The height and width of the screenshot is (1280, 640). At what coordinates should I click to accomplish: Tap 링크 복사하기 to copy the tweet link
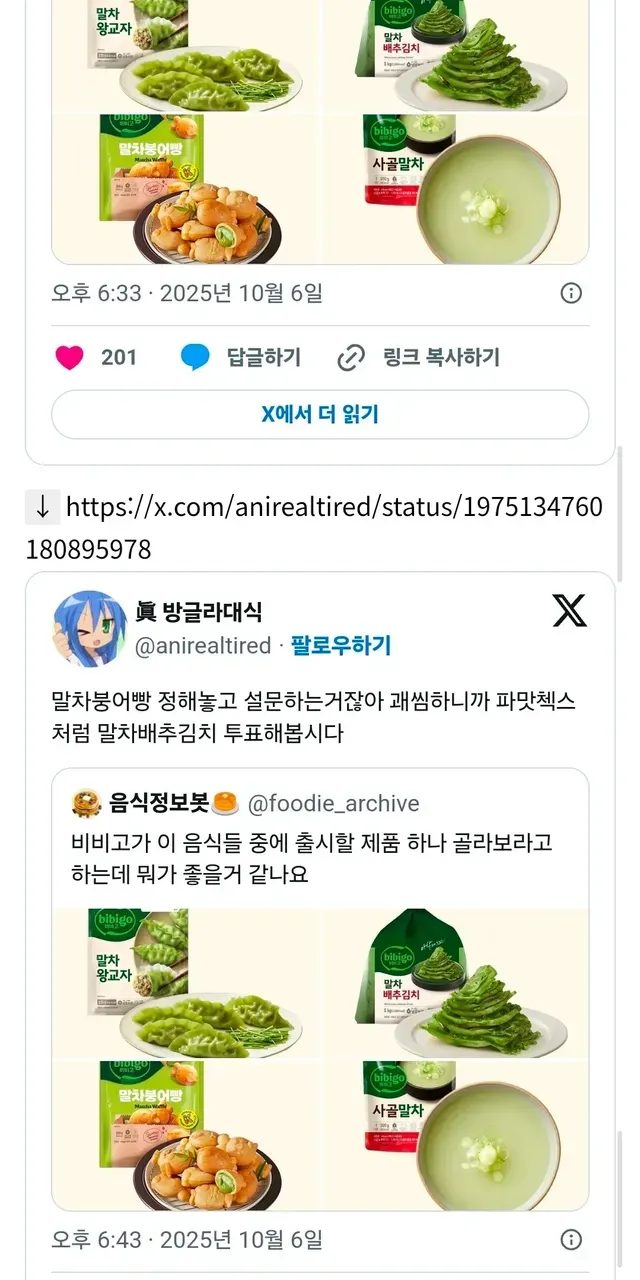click(418, 357)
